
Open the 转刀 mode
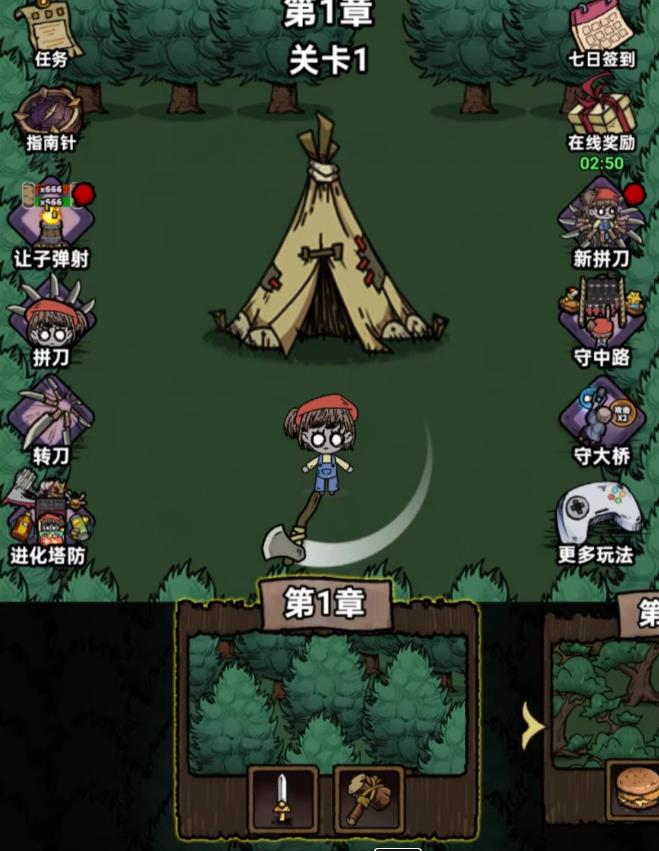click(50, 418)
